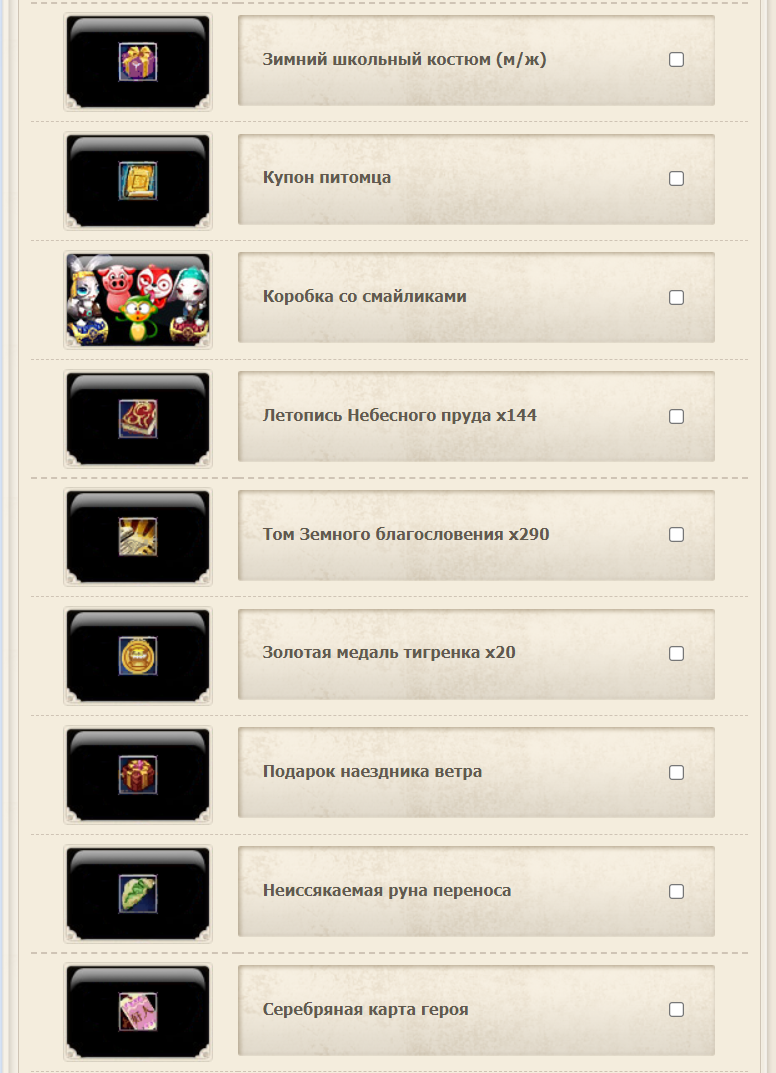
Task: Enable the Серебряная карта героя checkbox
Action: click(x=676, y=1010)
